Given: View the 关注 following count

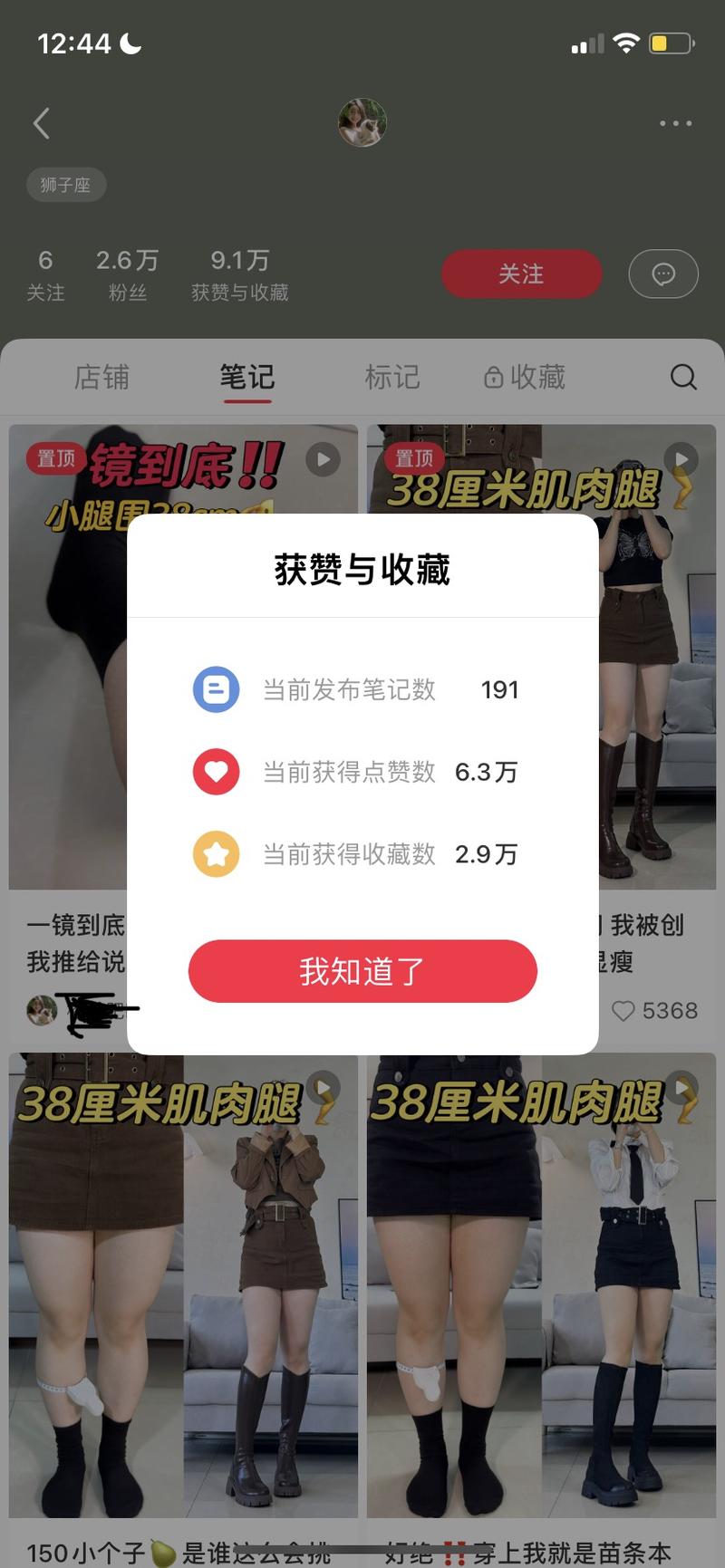Looking at the screenshot, I should click(x=45, y=274).
